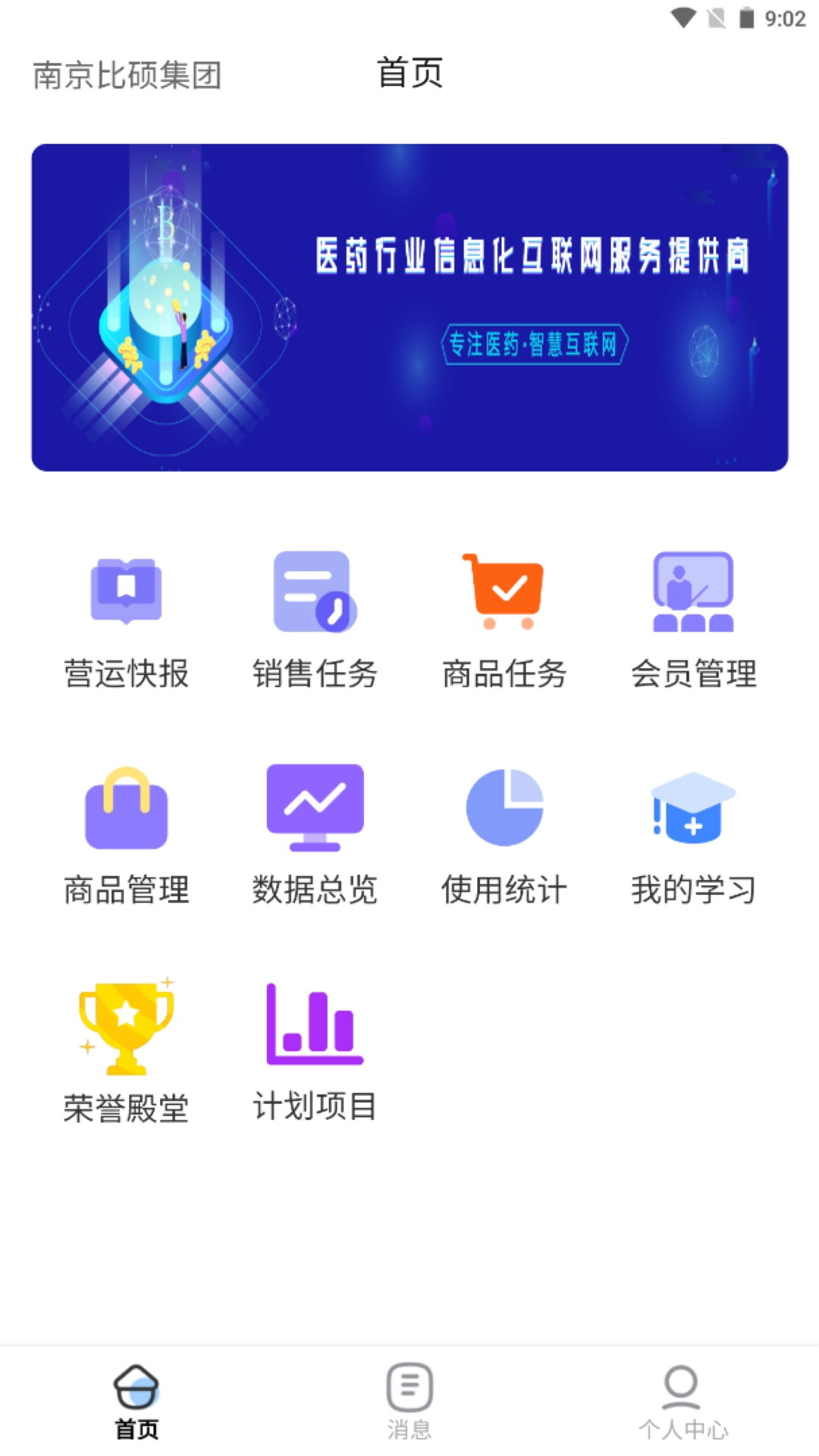Open 我的学习 graduation cap icon
The width and height of the screenshot is (819, 1456).
click(x=692, y=808)
